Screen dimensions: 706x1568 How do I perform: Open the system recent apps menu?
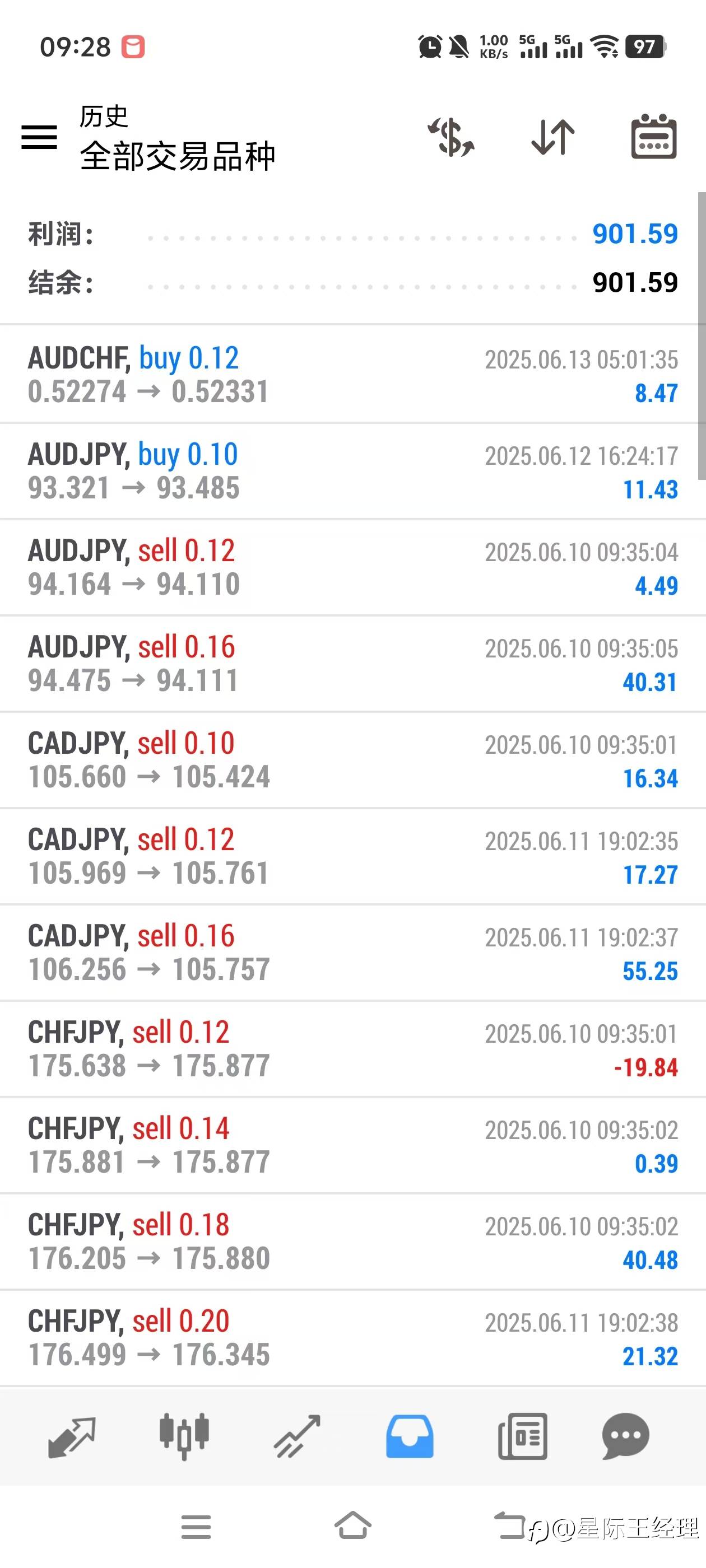[196, 1527]
